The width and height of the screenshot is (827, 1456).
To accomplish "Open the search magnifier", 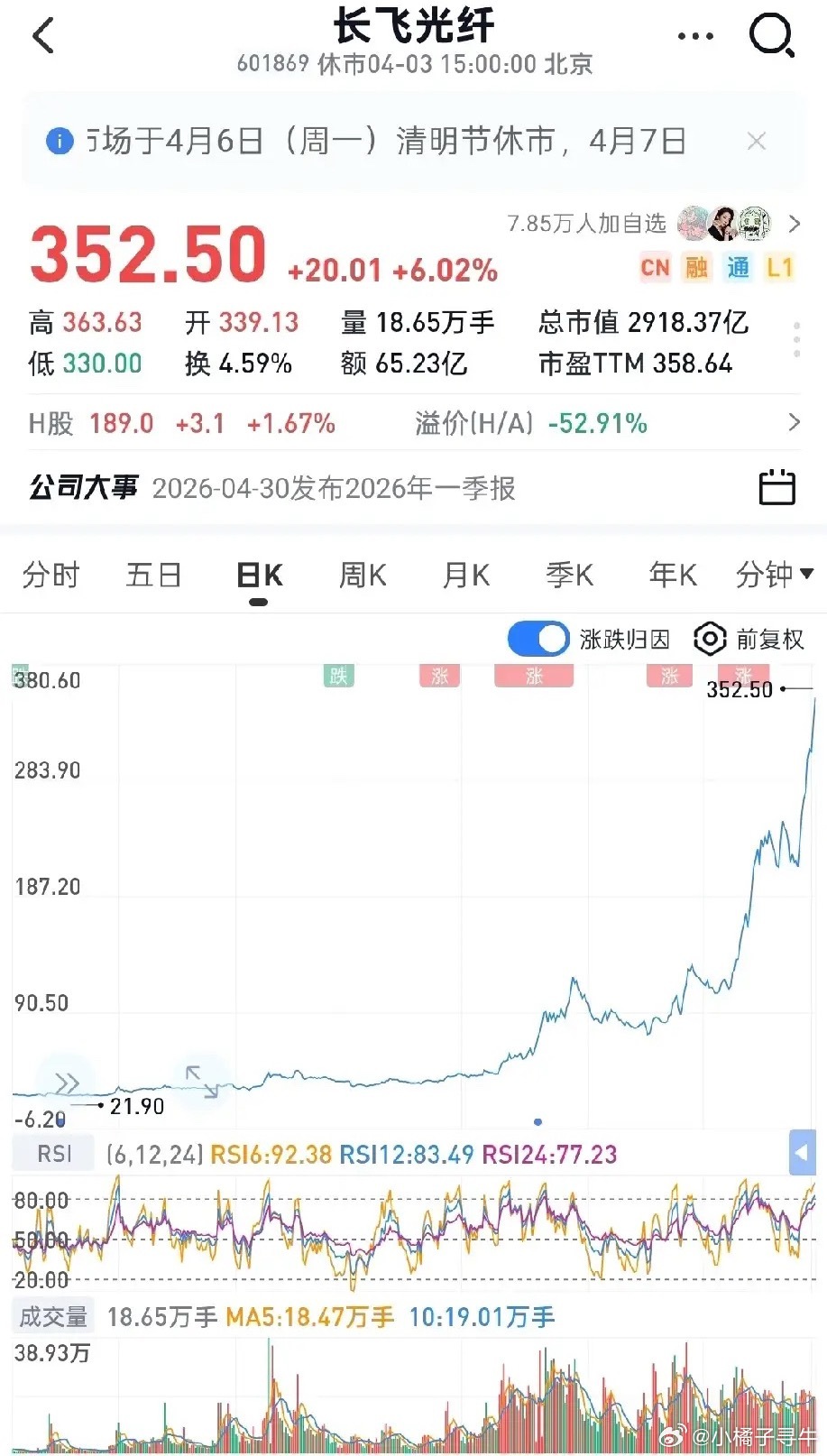I will point(771,35).
